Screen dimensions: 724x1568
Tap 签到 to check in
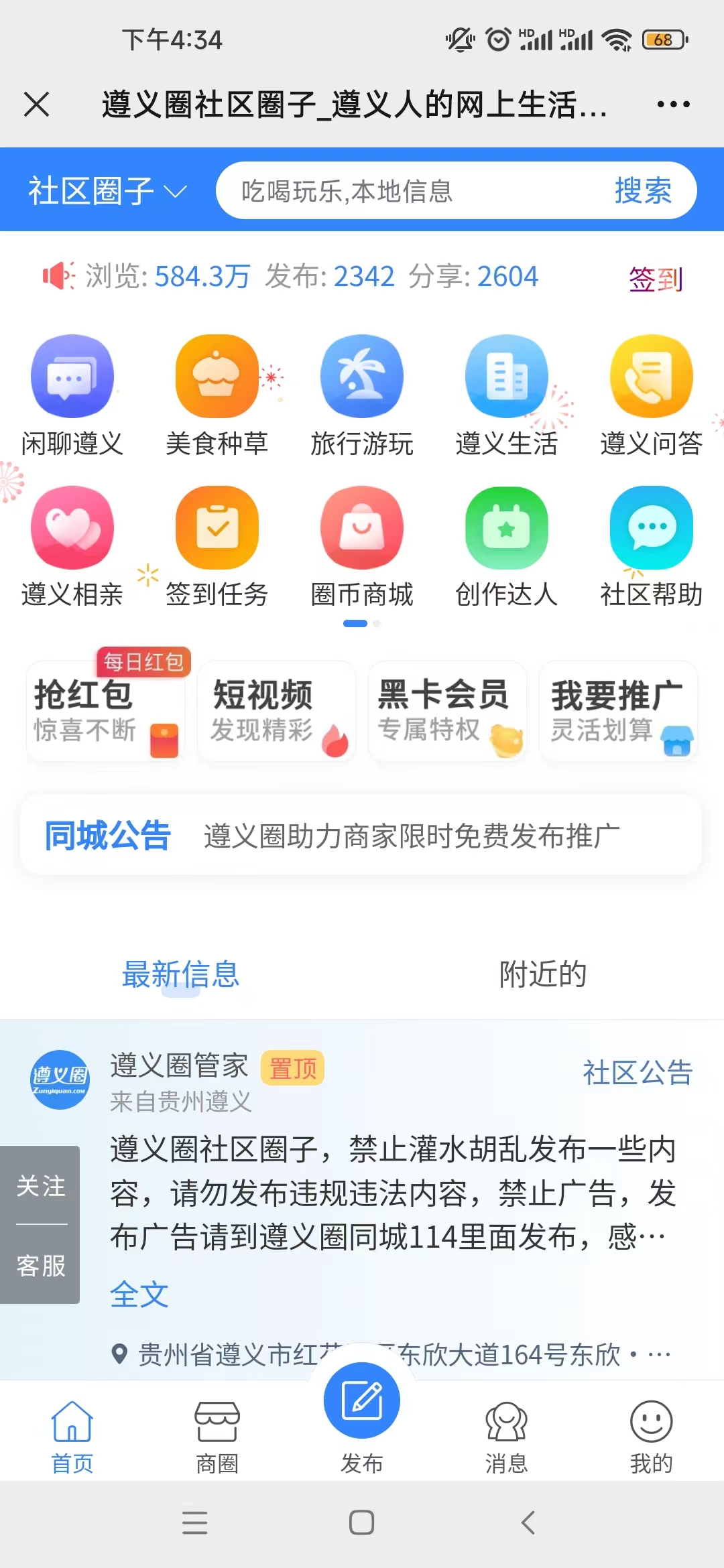coord(655,279)
